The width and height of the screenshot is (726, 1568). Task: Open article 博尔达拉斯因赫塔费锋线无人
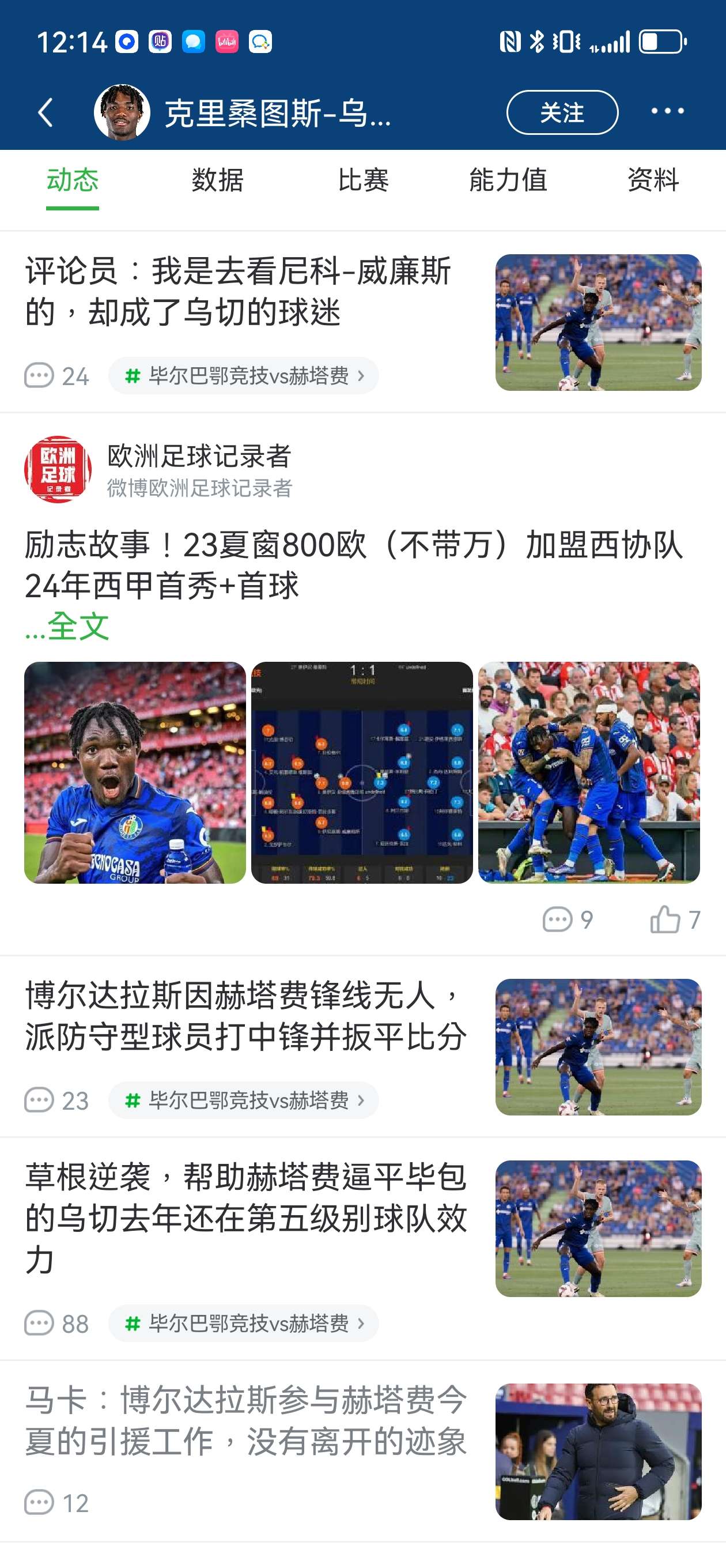[247, 1016]
